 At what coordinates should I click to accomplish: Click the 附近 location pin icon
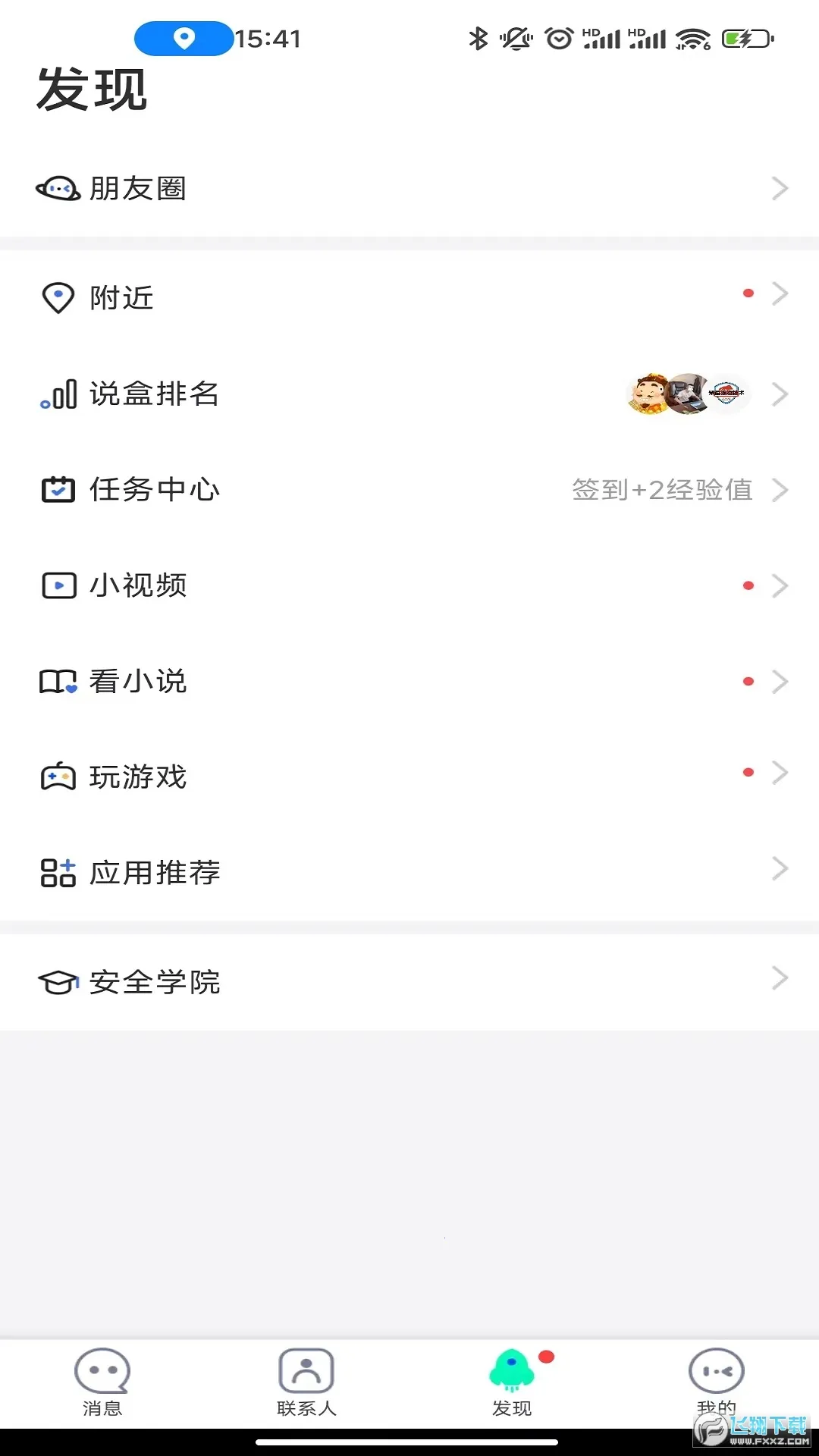point(57,297)
